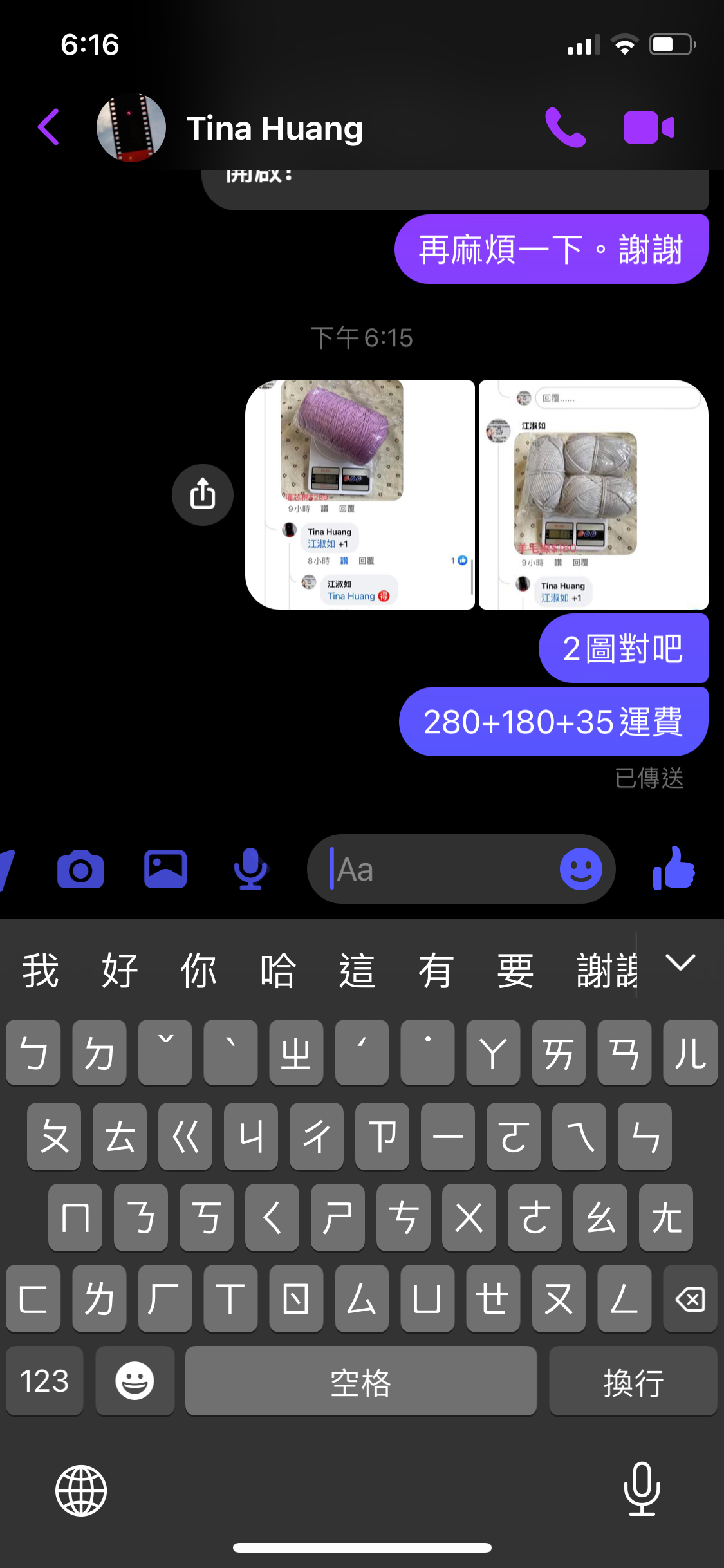Open the camera to take a photo
724x1568 pixels.
pos(80,868)
